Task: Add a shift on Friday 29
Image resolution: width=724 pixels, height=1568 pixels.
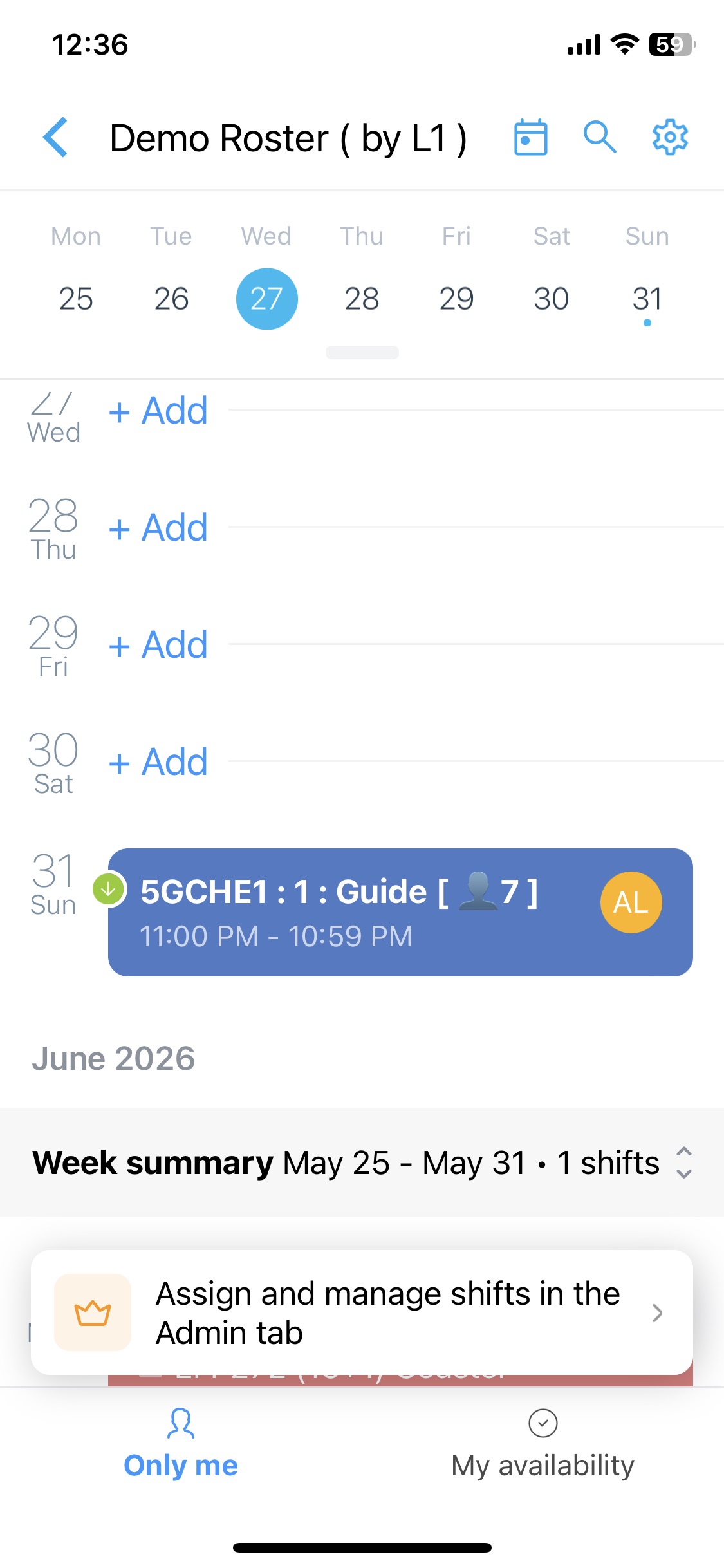Action: (158, 645)
